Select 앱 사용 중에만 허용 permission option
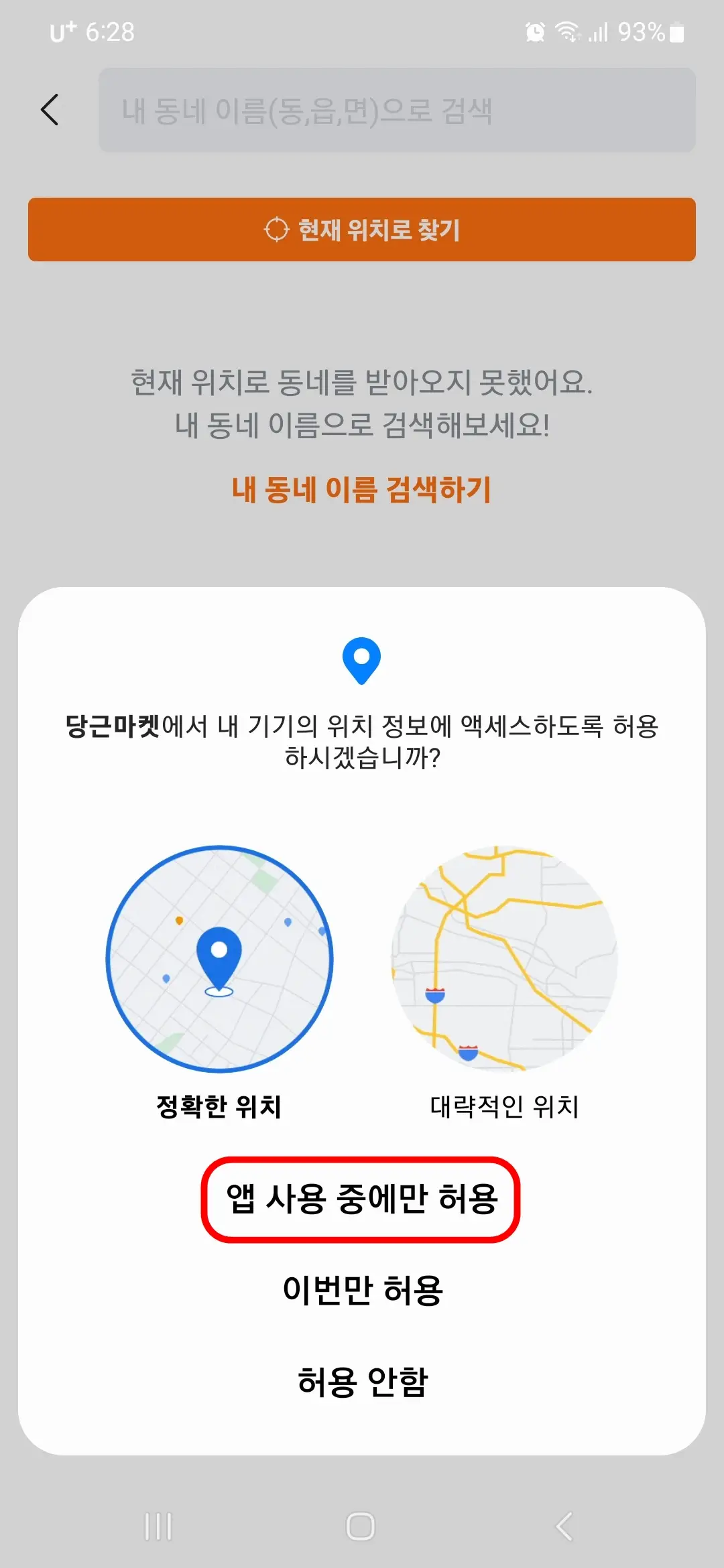The width and height of the screenshot is (724, 1568). (x=361, y=1199)
